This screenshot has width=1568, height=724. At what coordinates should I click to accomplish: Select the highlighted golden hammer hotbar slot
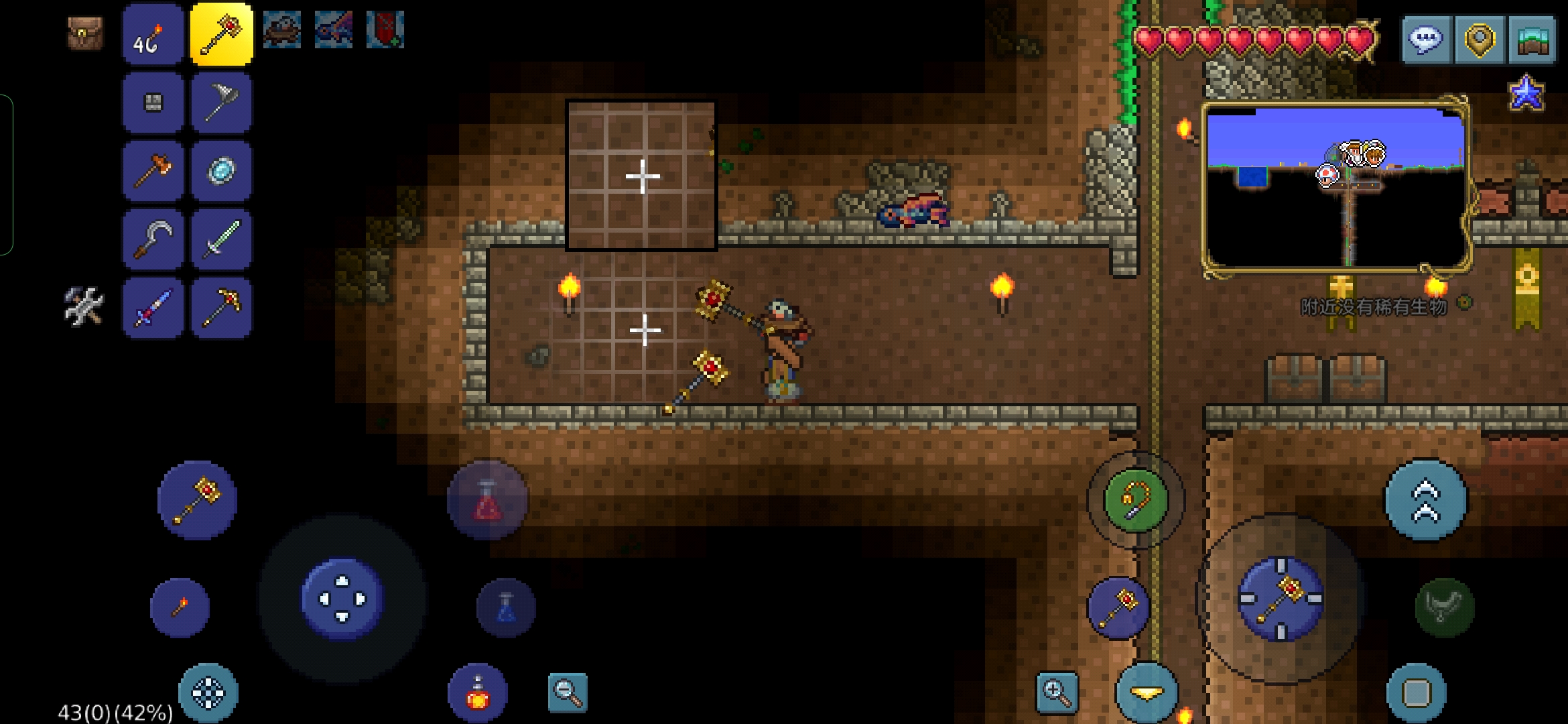click(221, 34)
